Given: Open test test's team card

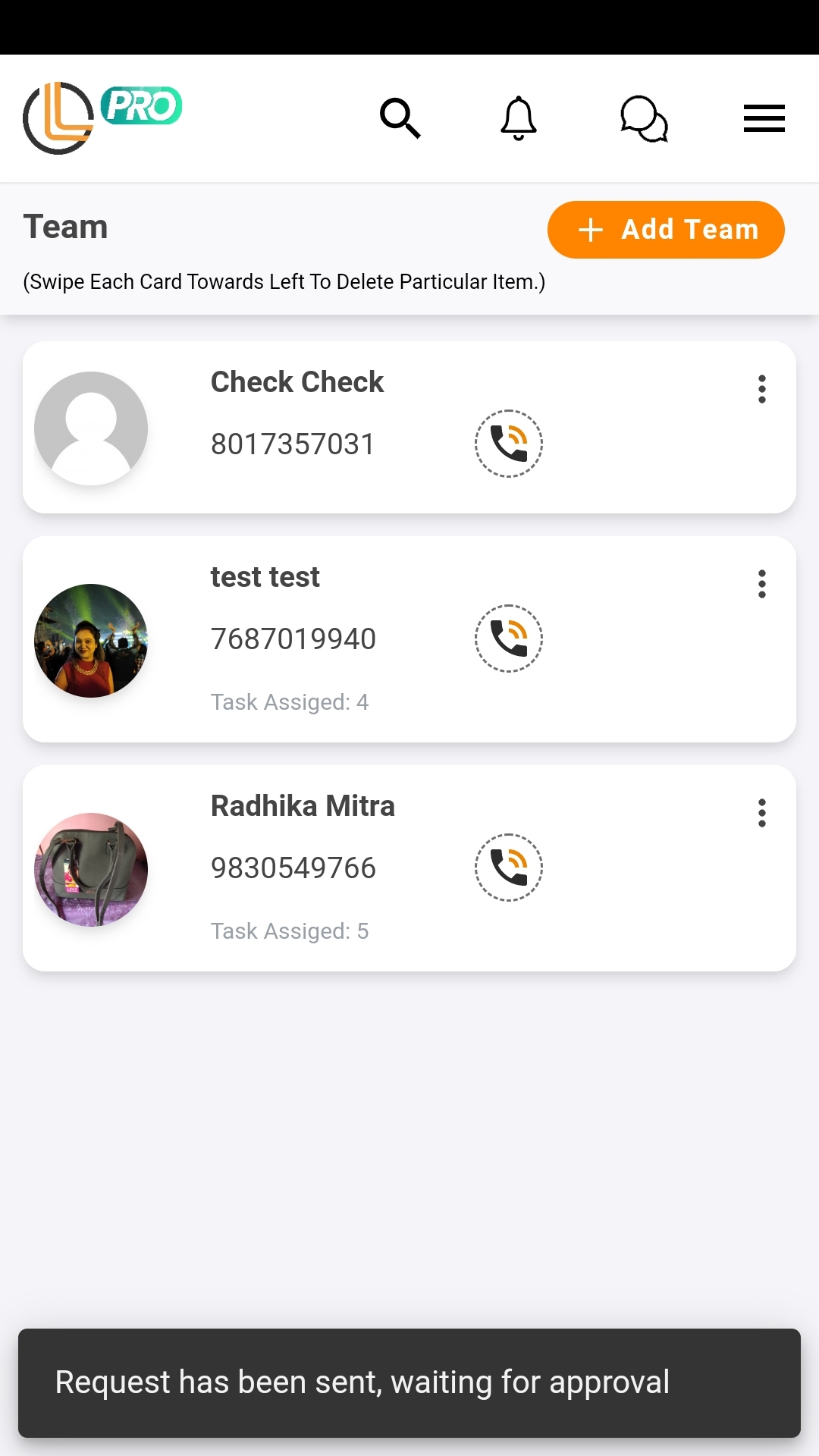Looking at the screenshot, I should click(x=265, y=577).
